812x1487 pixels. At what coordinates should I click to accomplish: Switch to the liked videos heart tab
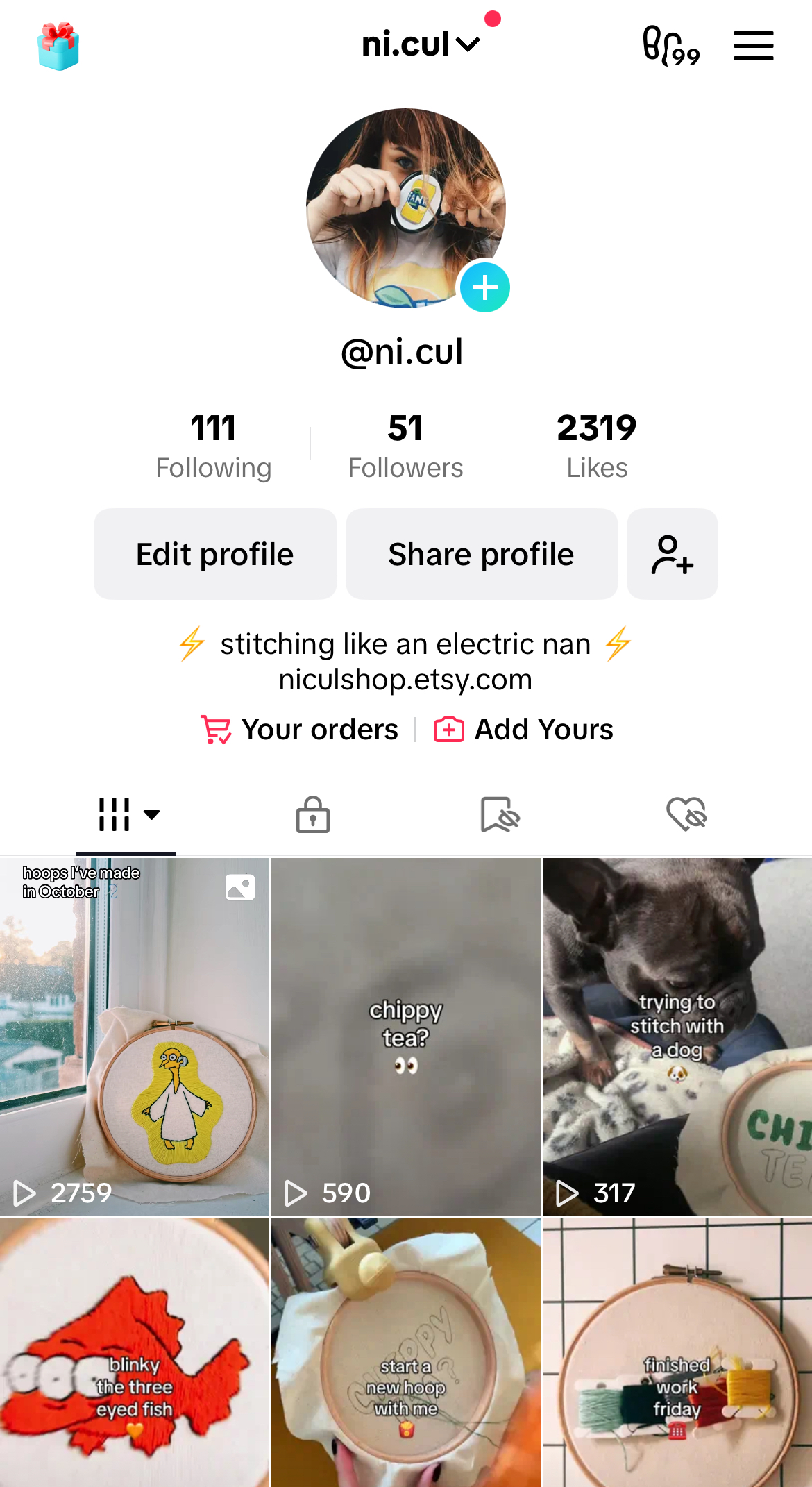pyautogui.click(x=686, y=814)
